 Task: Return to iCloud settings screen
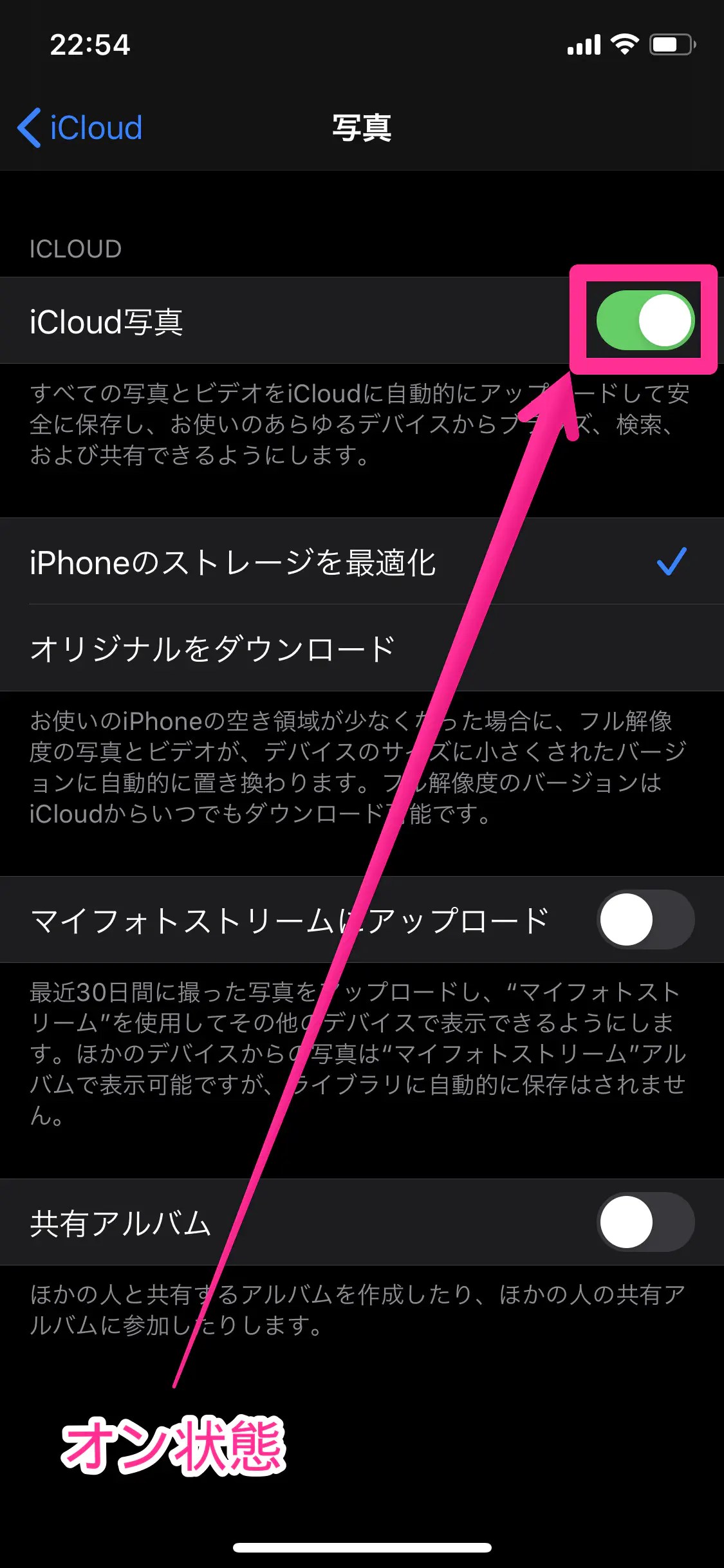coord(80,129)
